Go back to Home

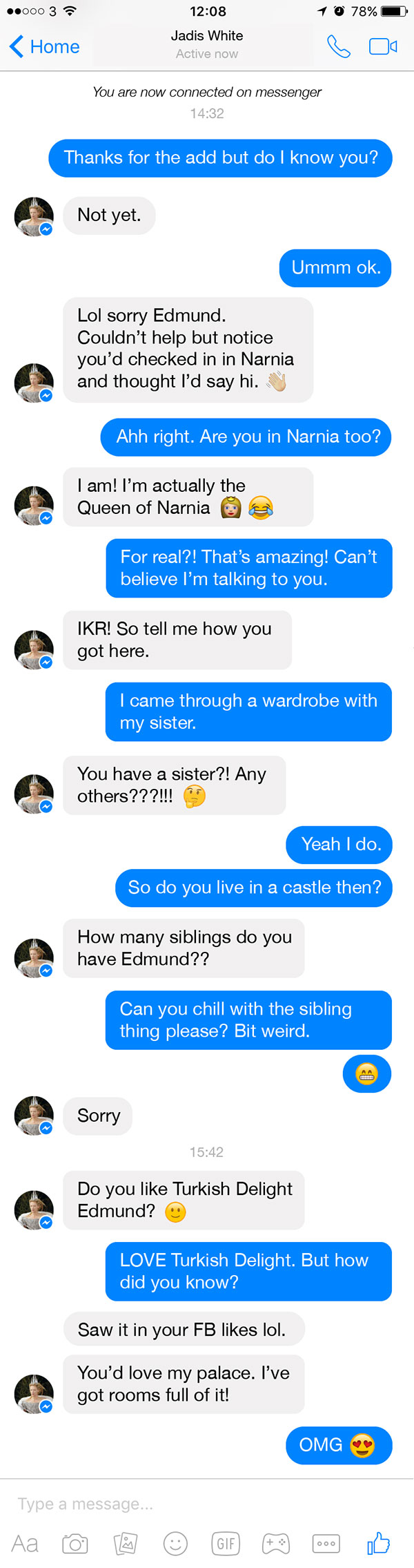[45, 46]
